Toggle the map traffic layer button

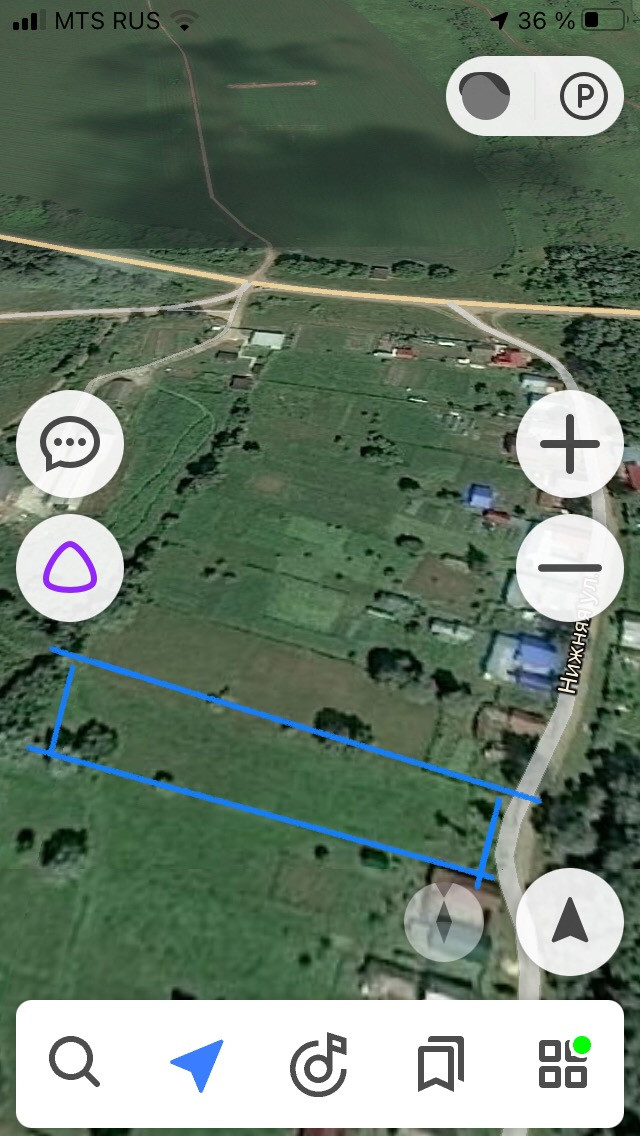485,97
